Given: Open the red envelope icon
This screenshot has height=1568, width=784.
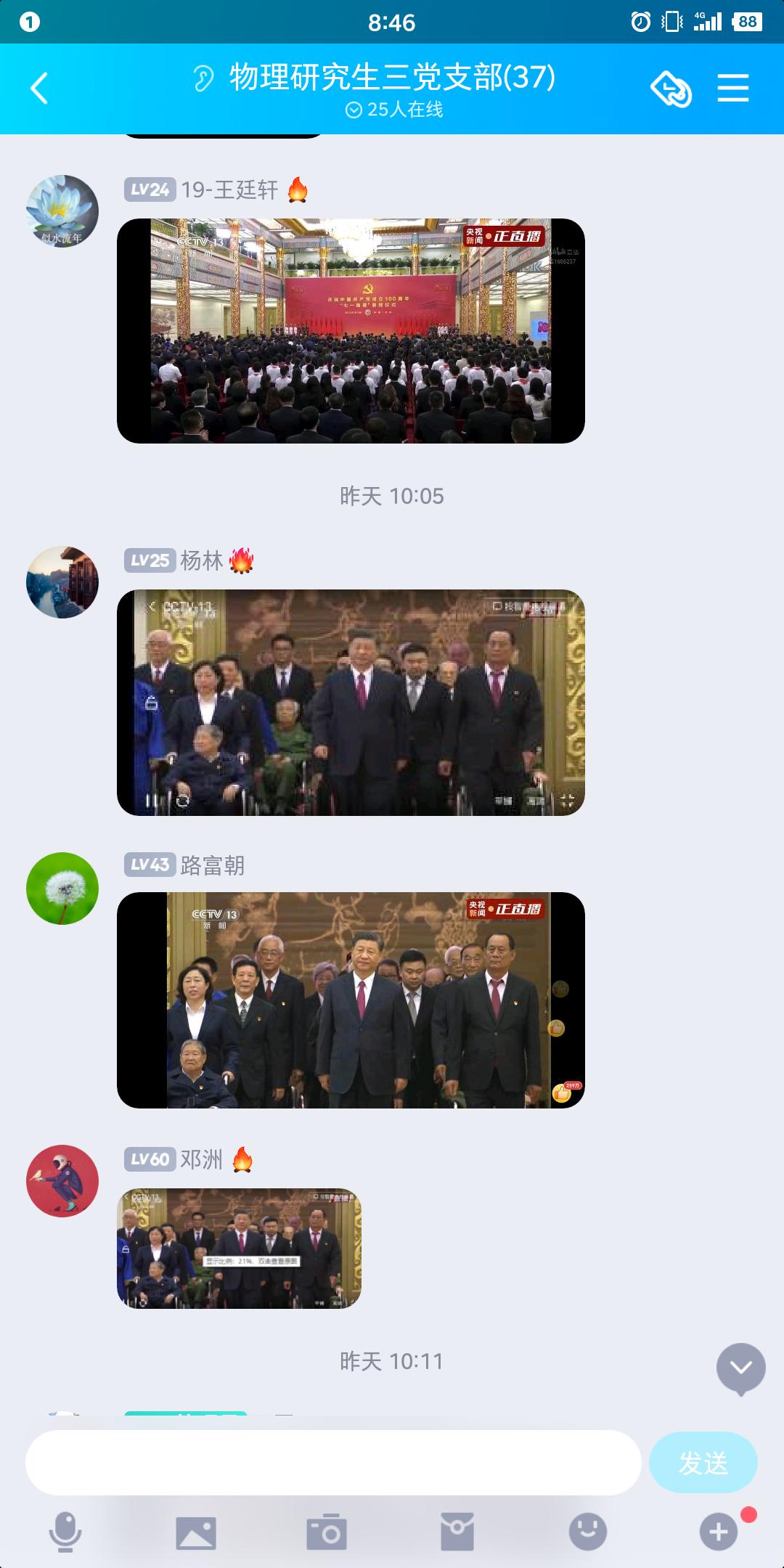Looking at the screenshot, I should (457, 1532).
